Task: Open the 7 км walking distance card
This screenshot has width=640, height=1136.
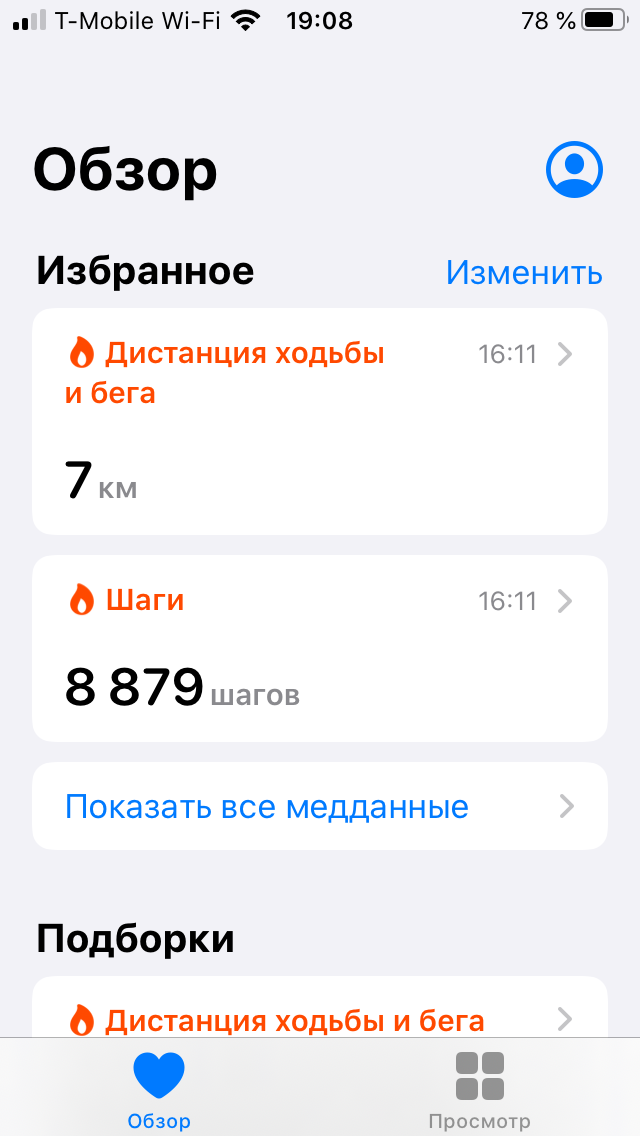Action: point(320,422)
